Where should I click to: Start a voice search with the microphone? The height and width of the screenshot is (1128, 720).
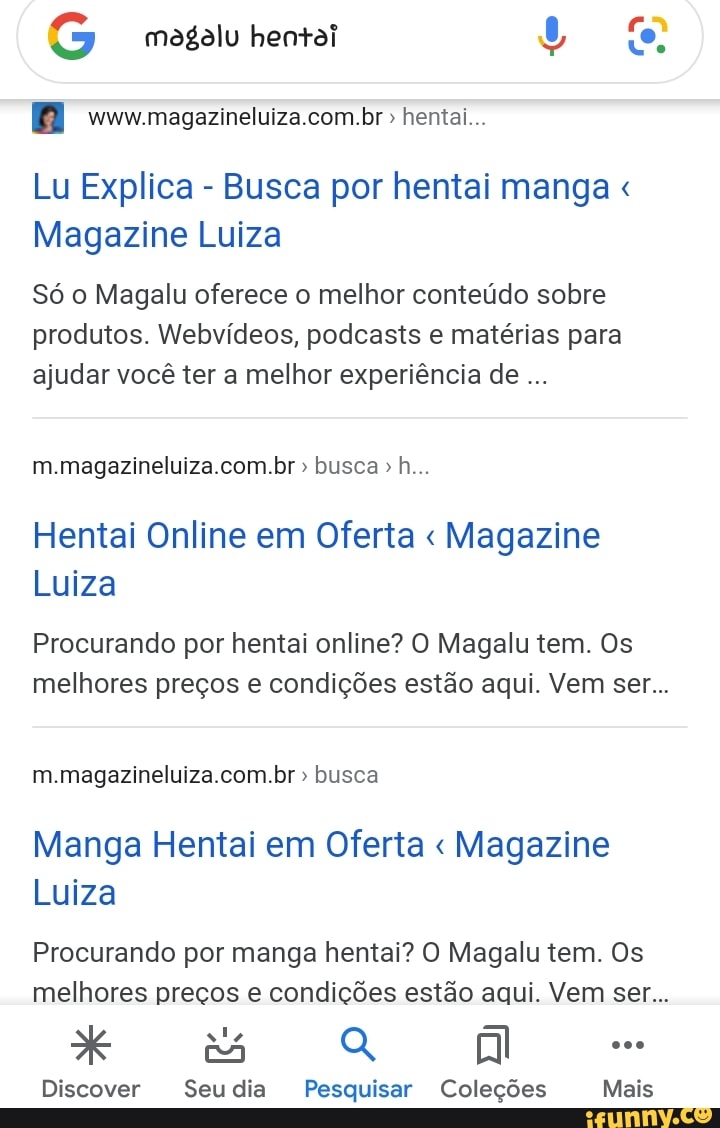pyautogui.click(x=551, y=38)
